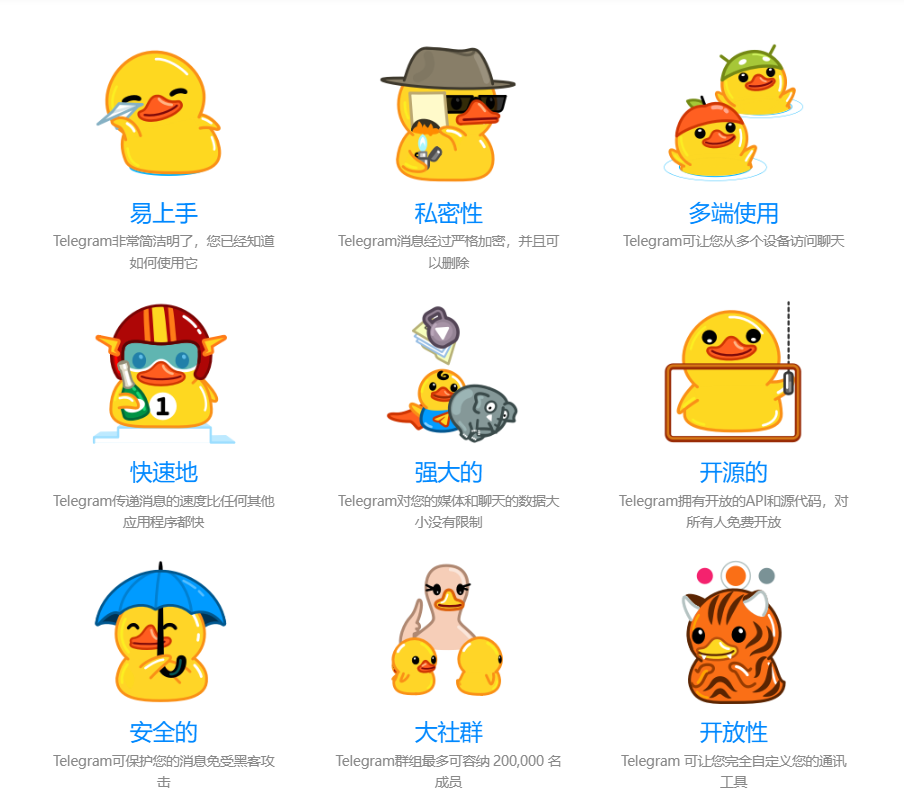Open the 私密性 feature link
Viewport: 904px width, 799px height.
click(x=448, y=213)
